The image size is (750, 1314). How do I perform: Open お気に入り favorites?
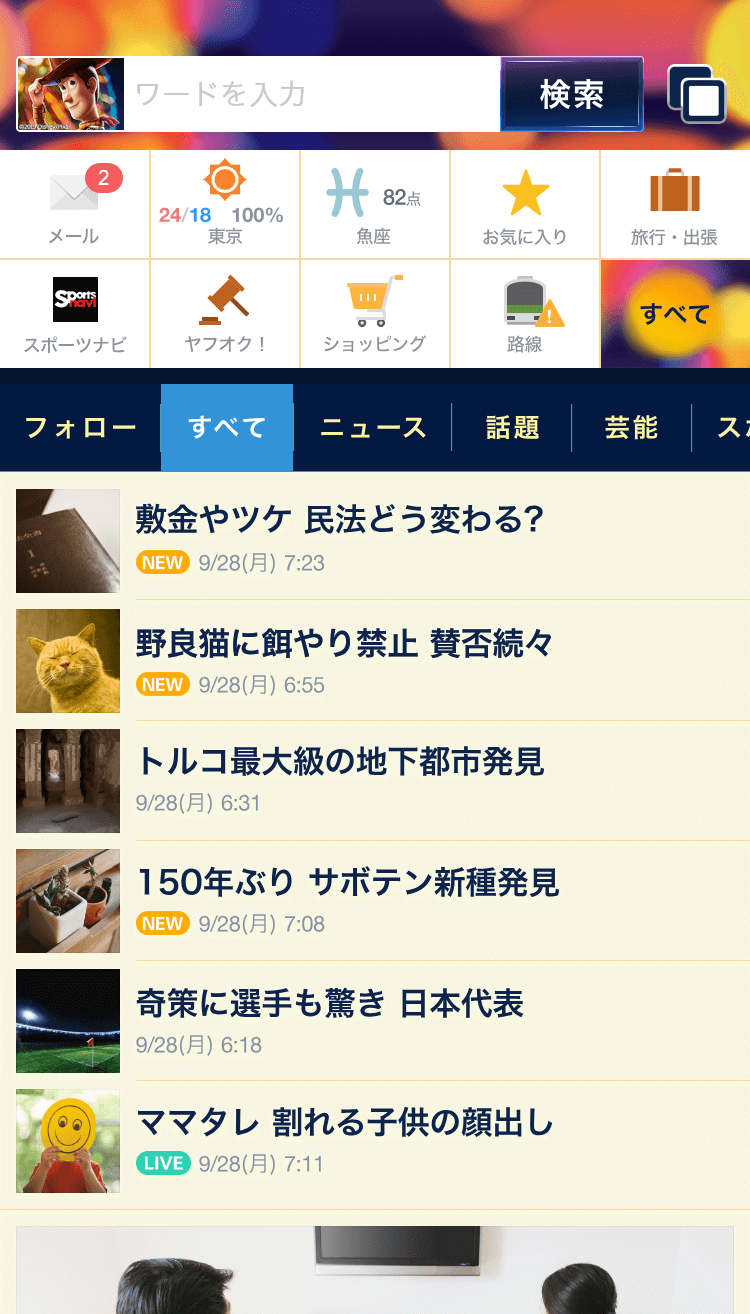point(524,205)
